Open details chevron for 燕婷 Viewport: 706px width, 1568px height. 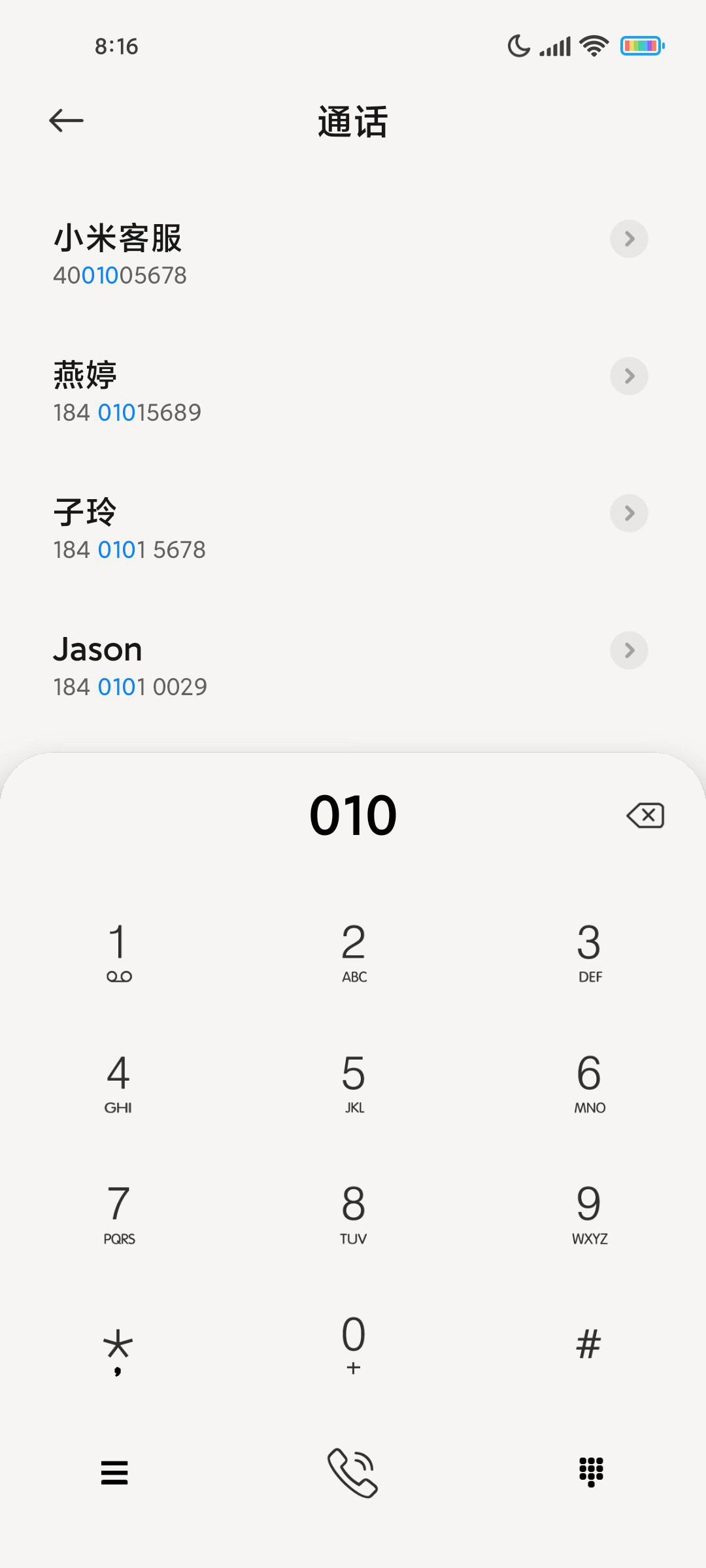629,376
